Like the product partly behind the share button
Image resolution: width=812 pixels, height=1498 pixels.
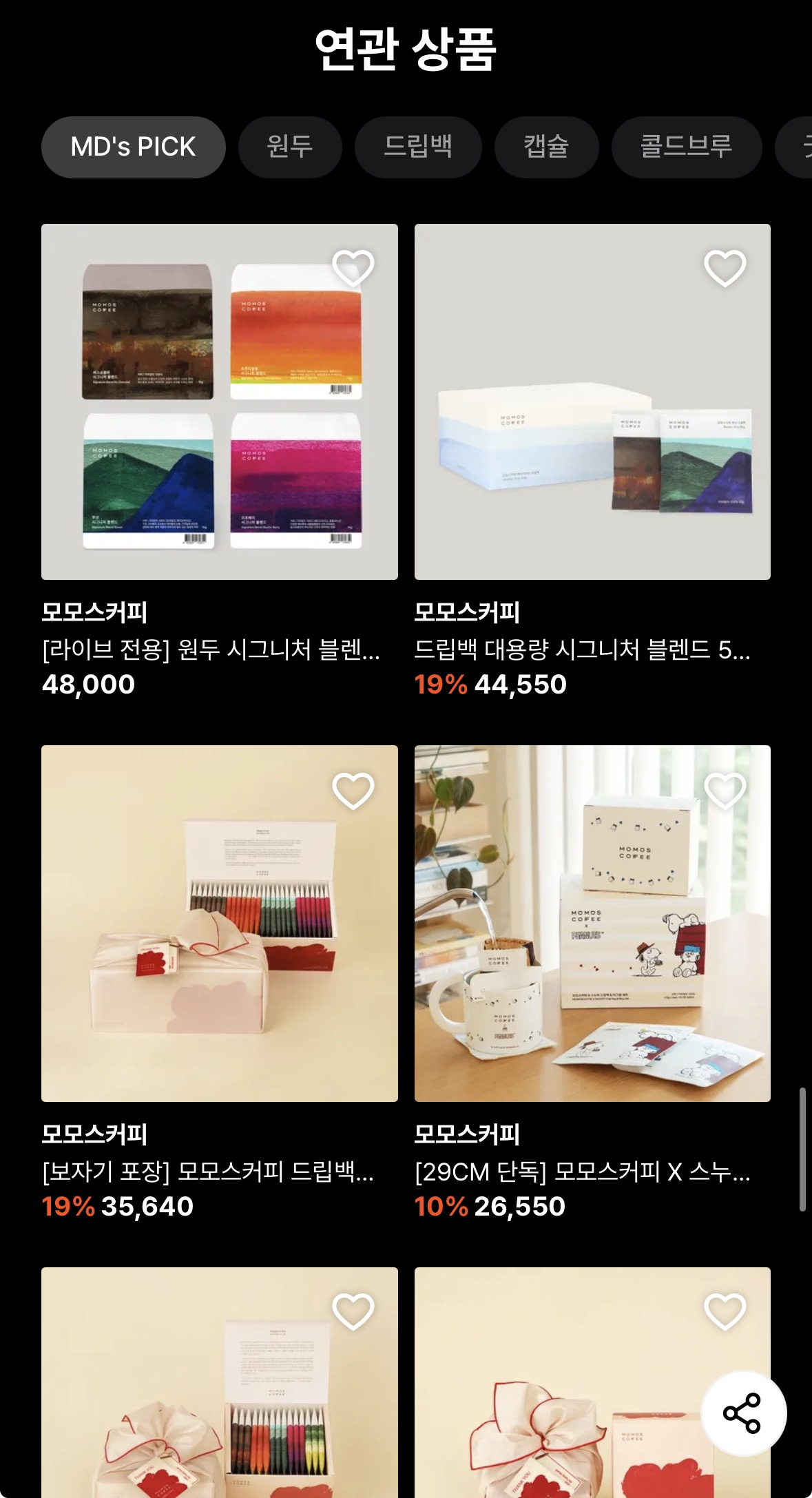725,1312
